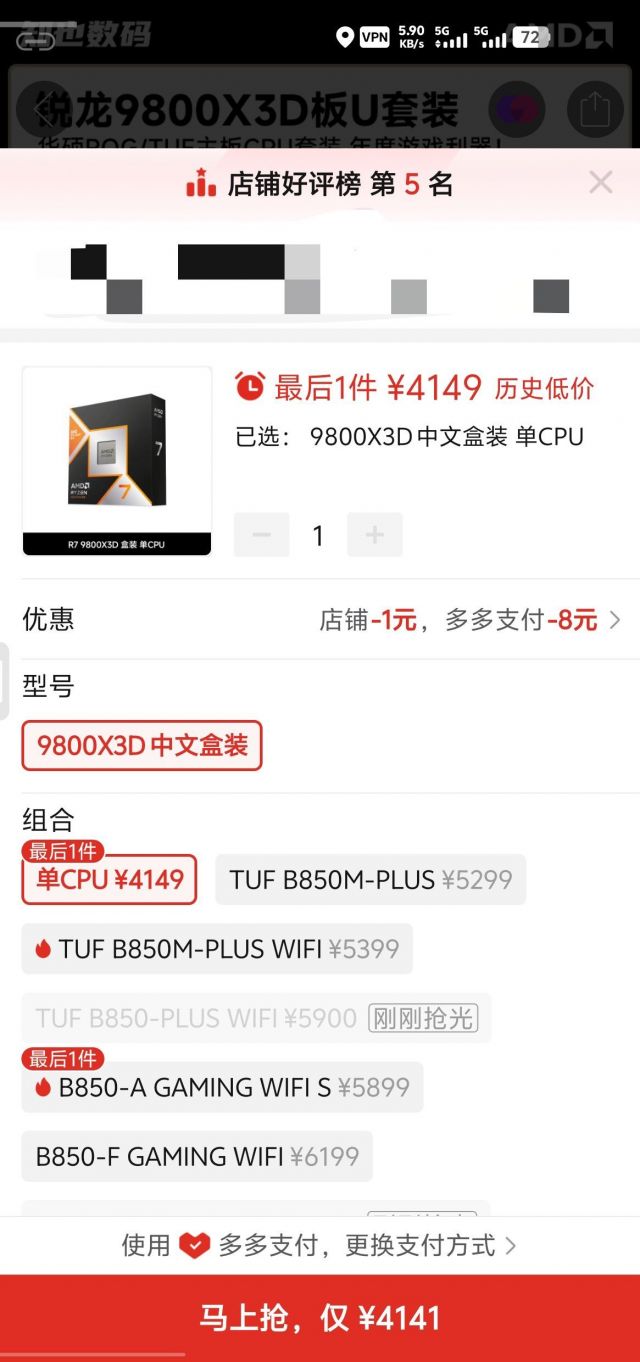Select the B850-F GAMING WIFI ¥6199 bundle
The image size is (640, 1362).
[197, 1157]
